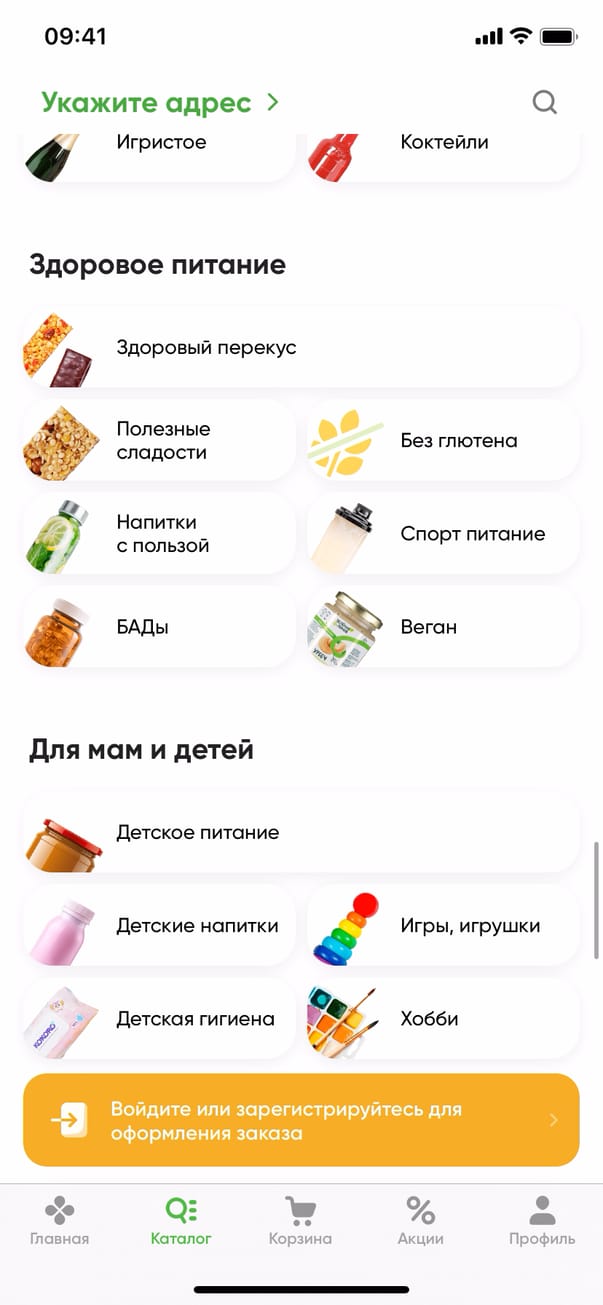This screenshot has height=1305, width=603.
Task: Open Игры, игрушки category
Action: coord(443,926)
